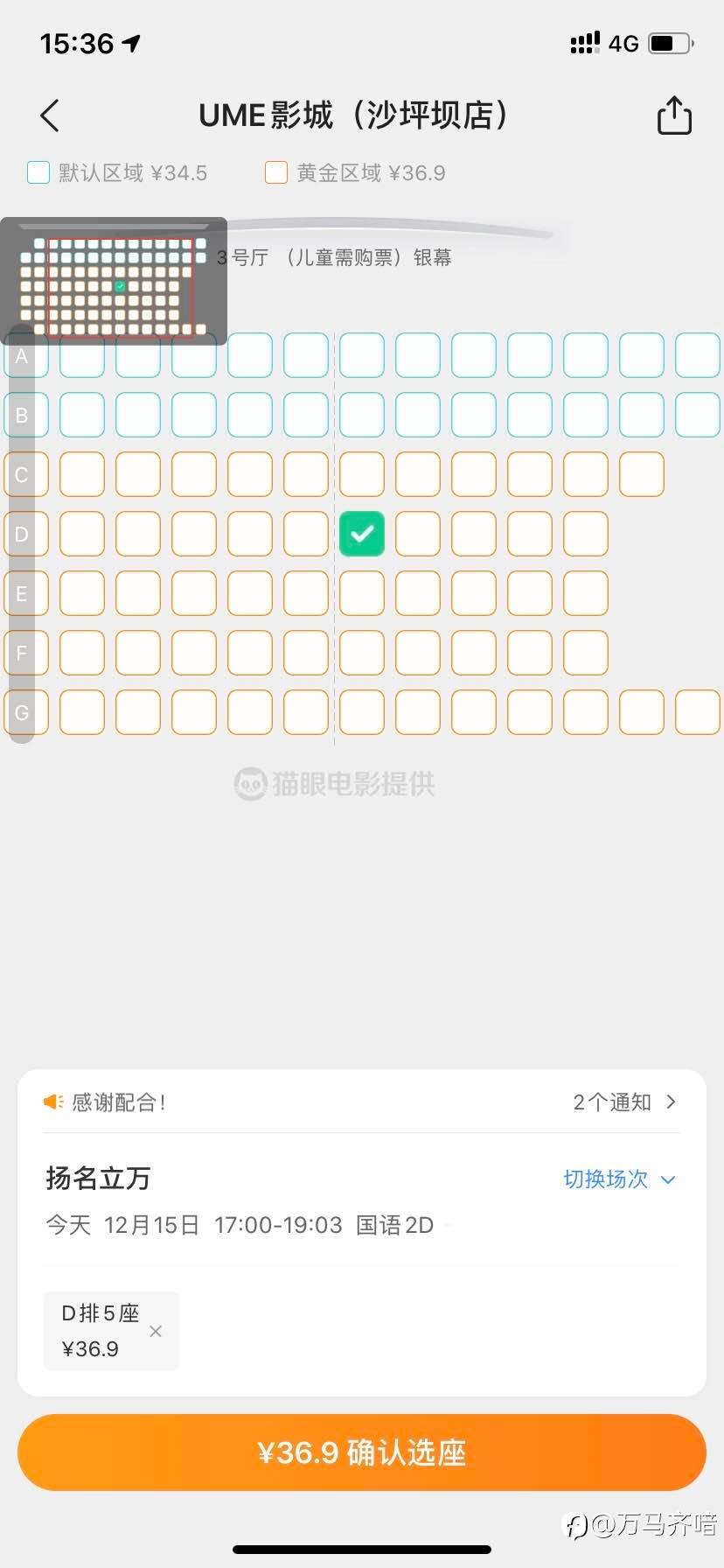Share this UME cinema showing
Image resolution: width=724 pixels, height=1568 pixels.
tap(673, 115)
